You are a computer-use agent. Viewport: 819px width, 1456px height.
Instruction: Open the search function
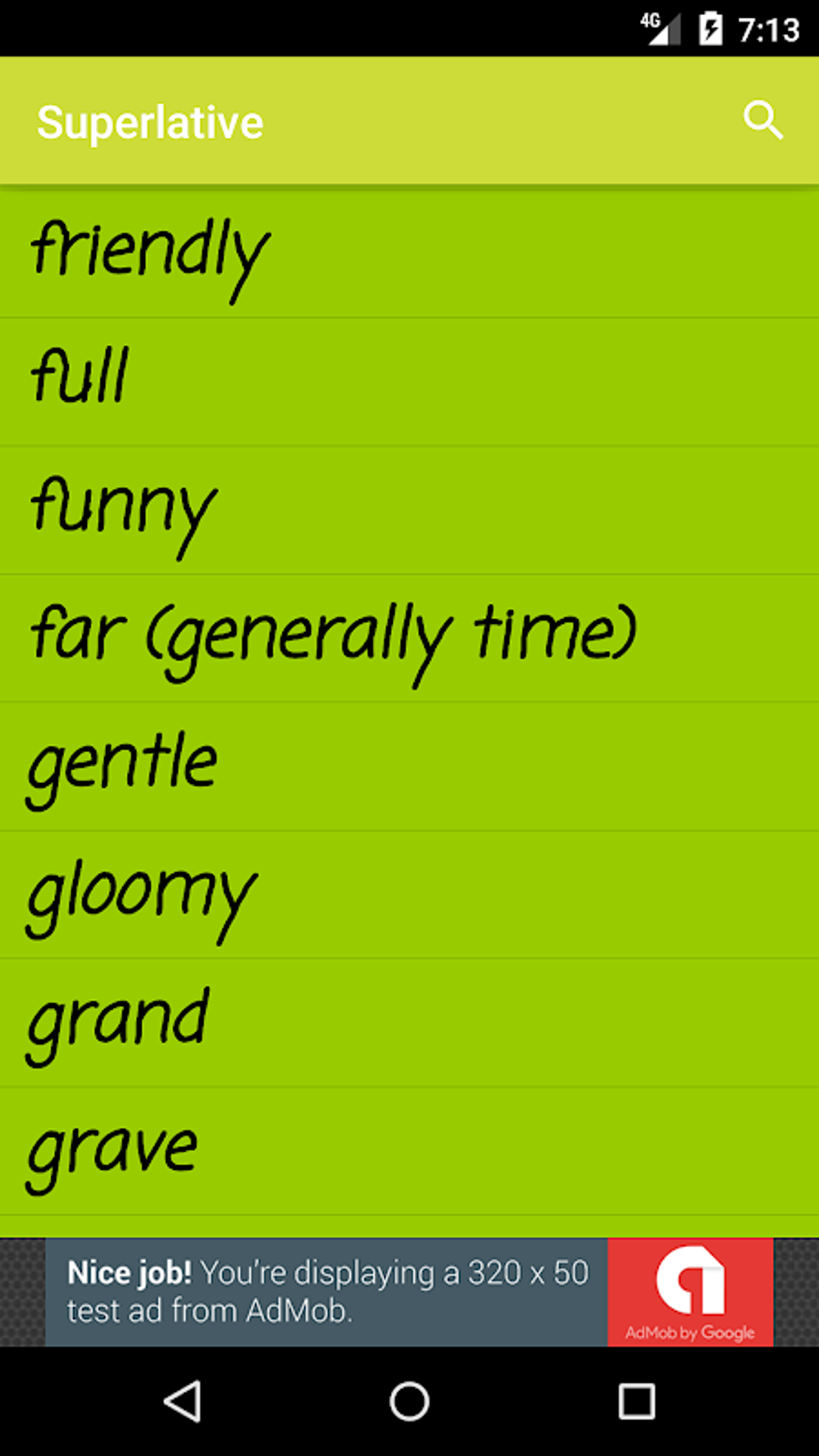pos(764,121)
